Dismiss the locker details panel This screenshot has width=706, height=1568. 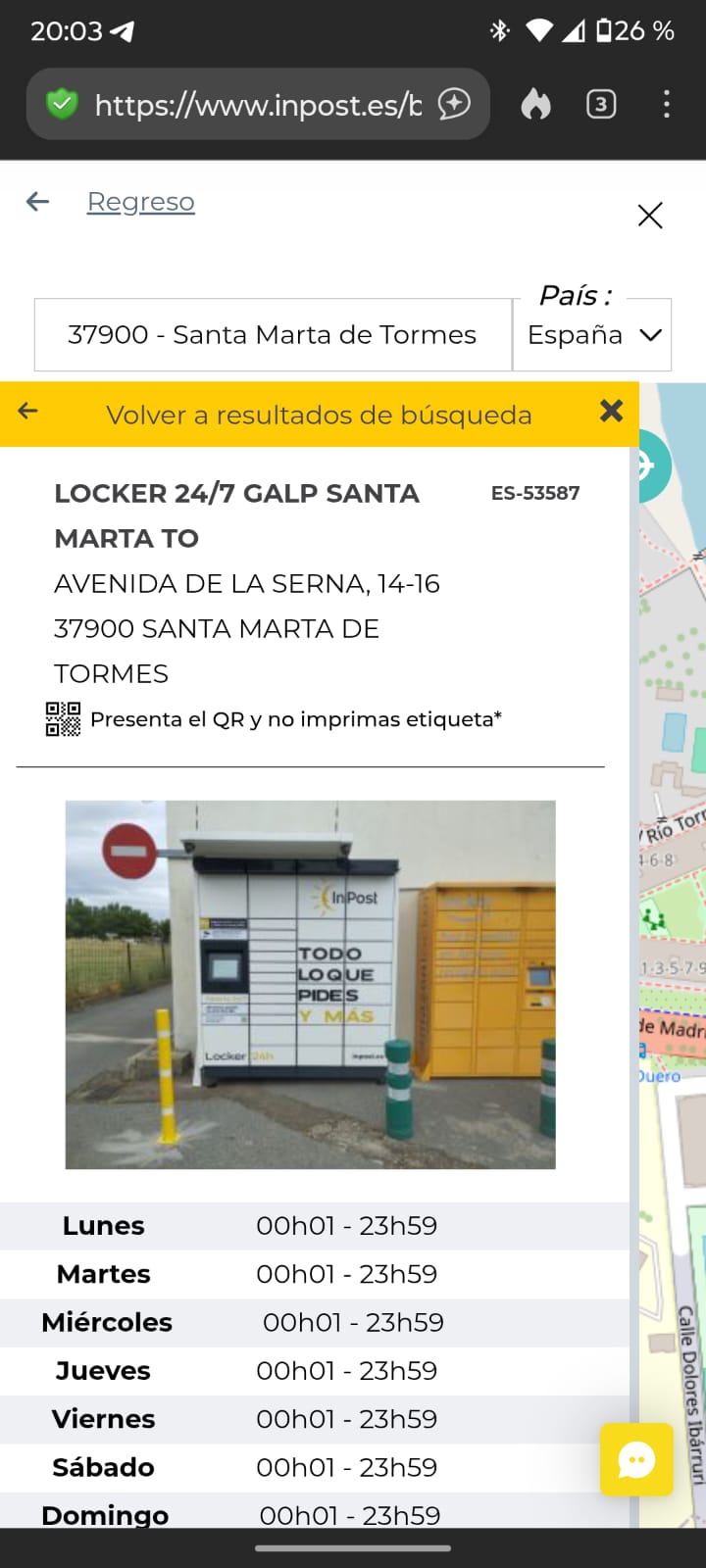611,412
